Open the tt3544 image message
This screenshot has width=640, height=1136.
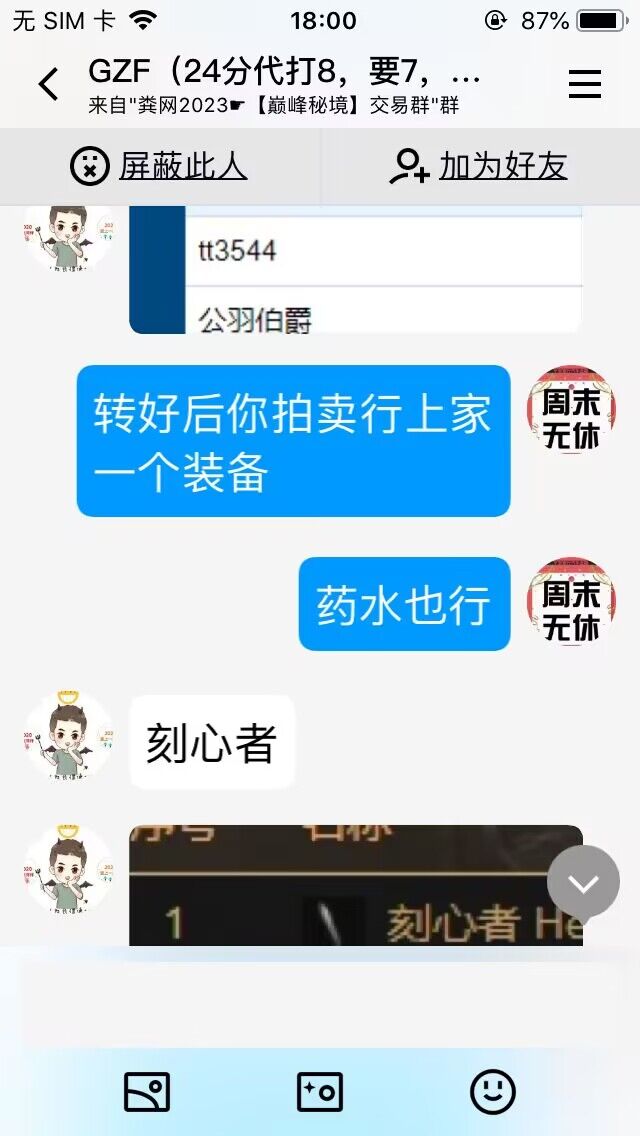(x=355, y=270)
